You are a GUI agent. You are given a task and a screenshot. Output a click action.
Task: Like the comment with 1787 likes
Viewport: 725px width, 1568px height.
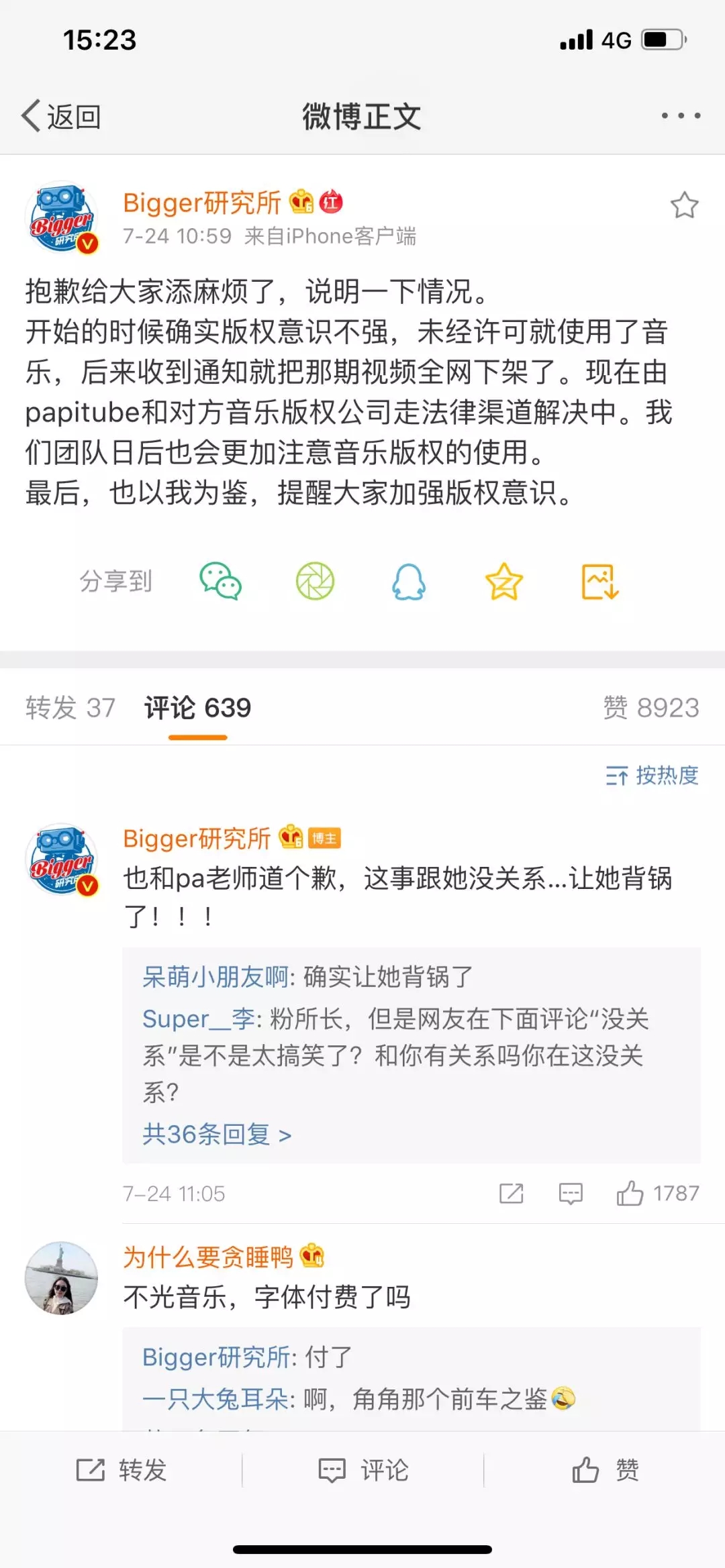click(x=630, y=1194)
